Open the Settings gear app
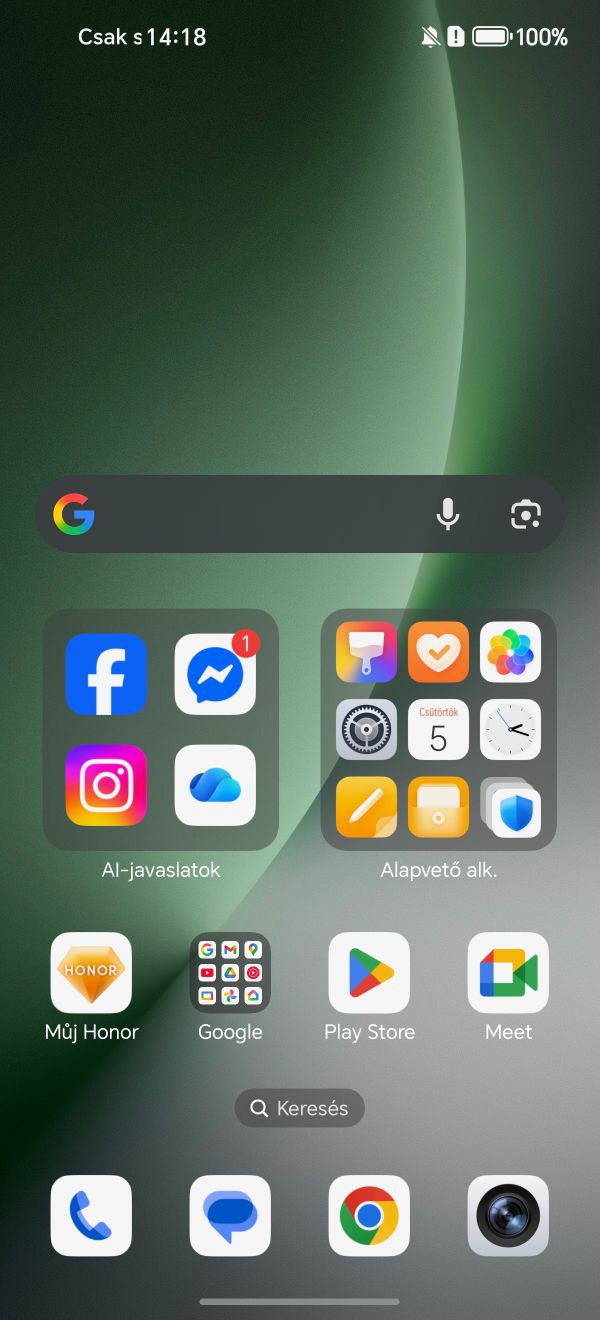The width and height of the screenshot is (600, 1320). click(x=366, y=730)
